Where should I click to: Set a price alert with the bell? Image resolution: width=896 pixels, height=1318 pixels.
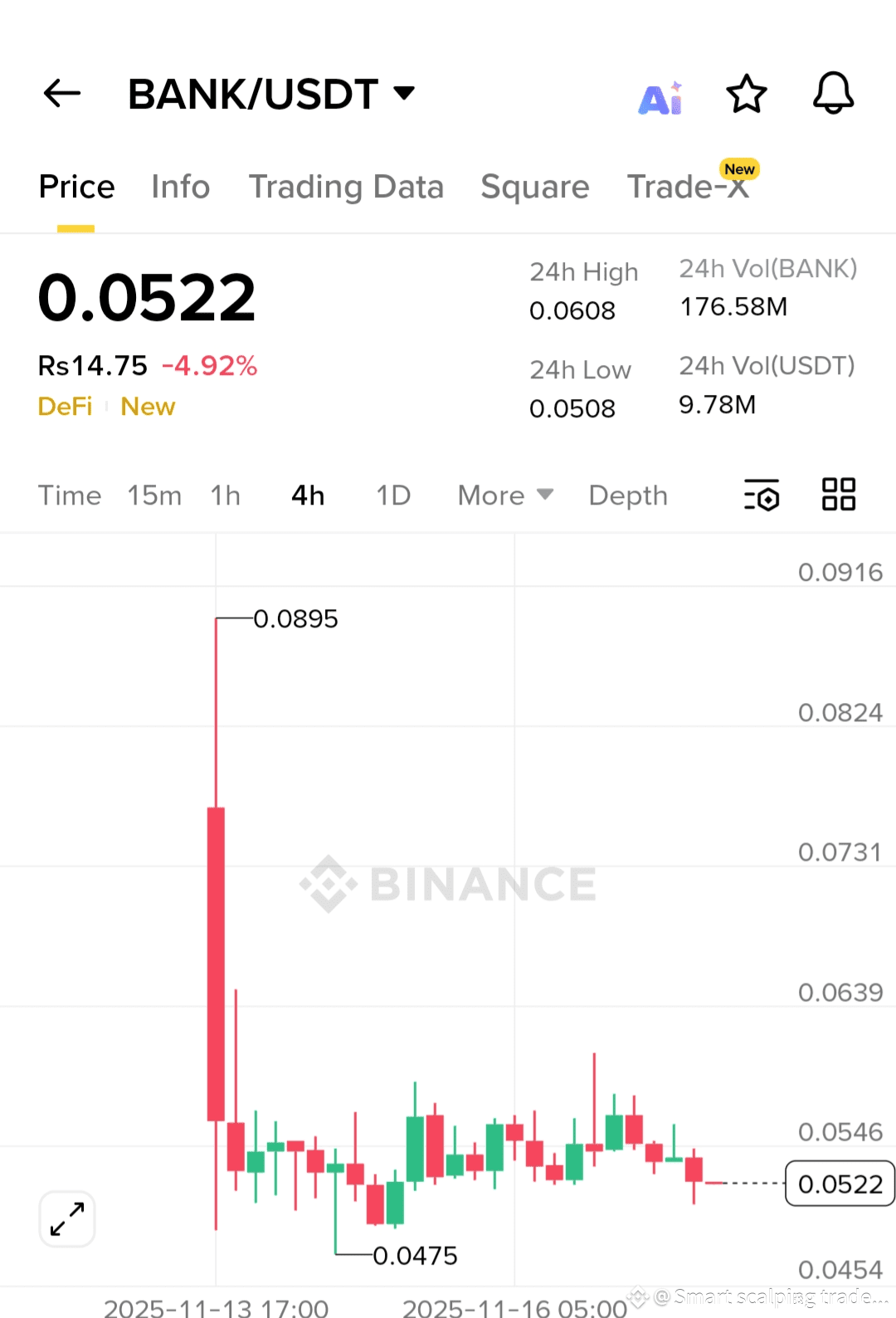pyautogui.click(x=833, y=93)
